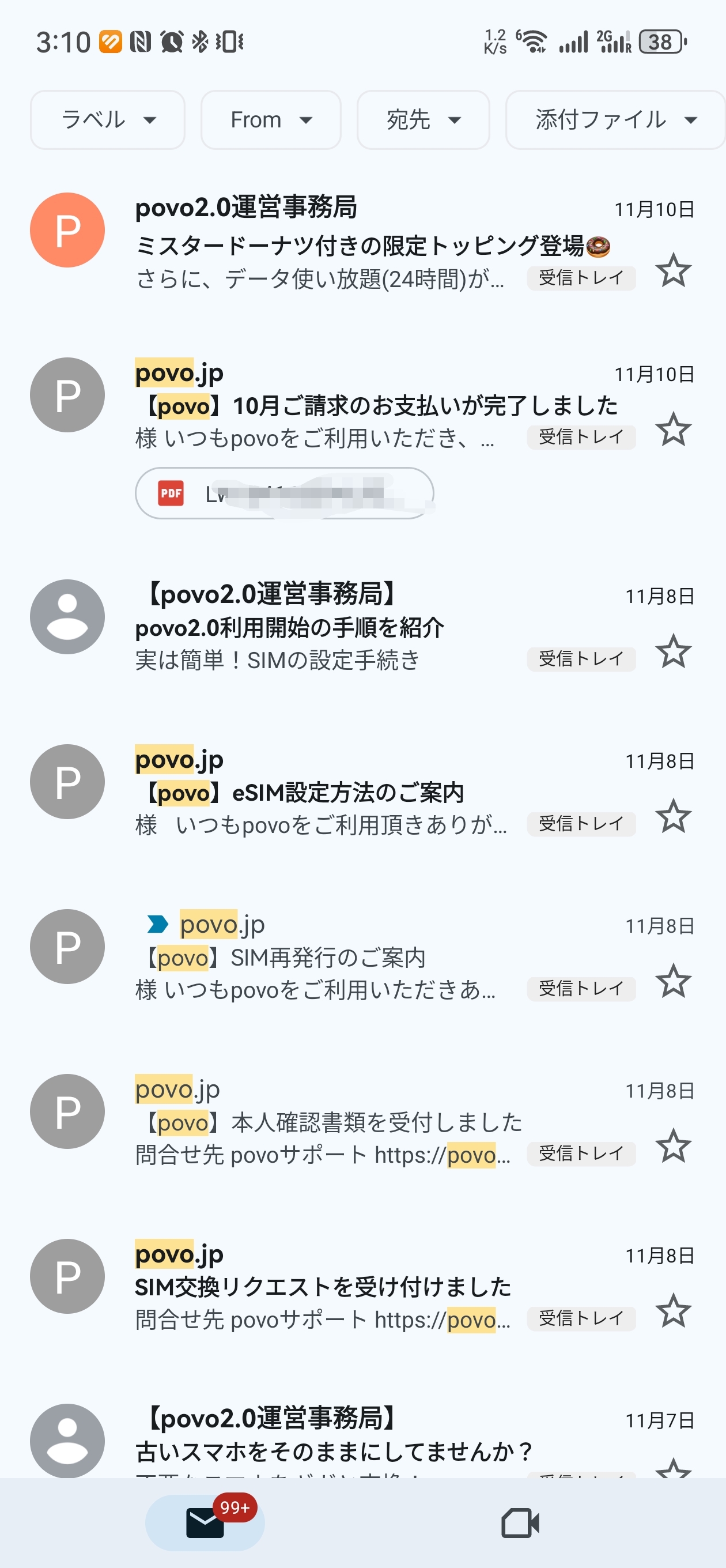Open the ラベル filter dropdown
This screenshot has width=726, height=1568.
108,120
